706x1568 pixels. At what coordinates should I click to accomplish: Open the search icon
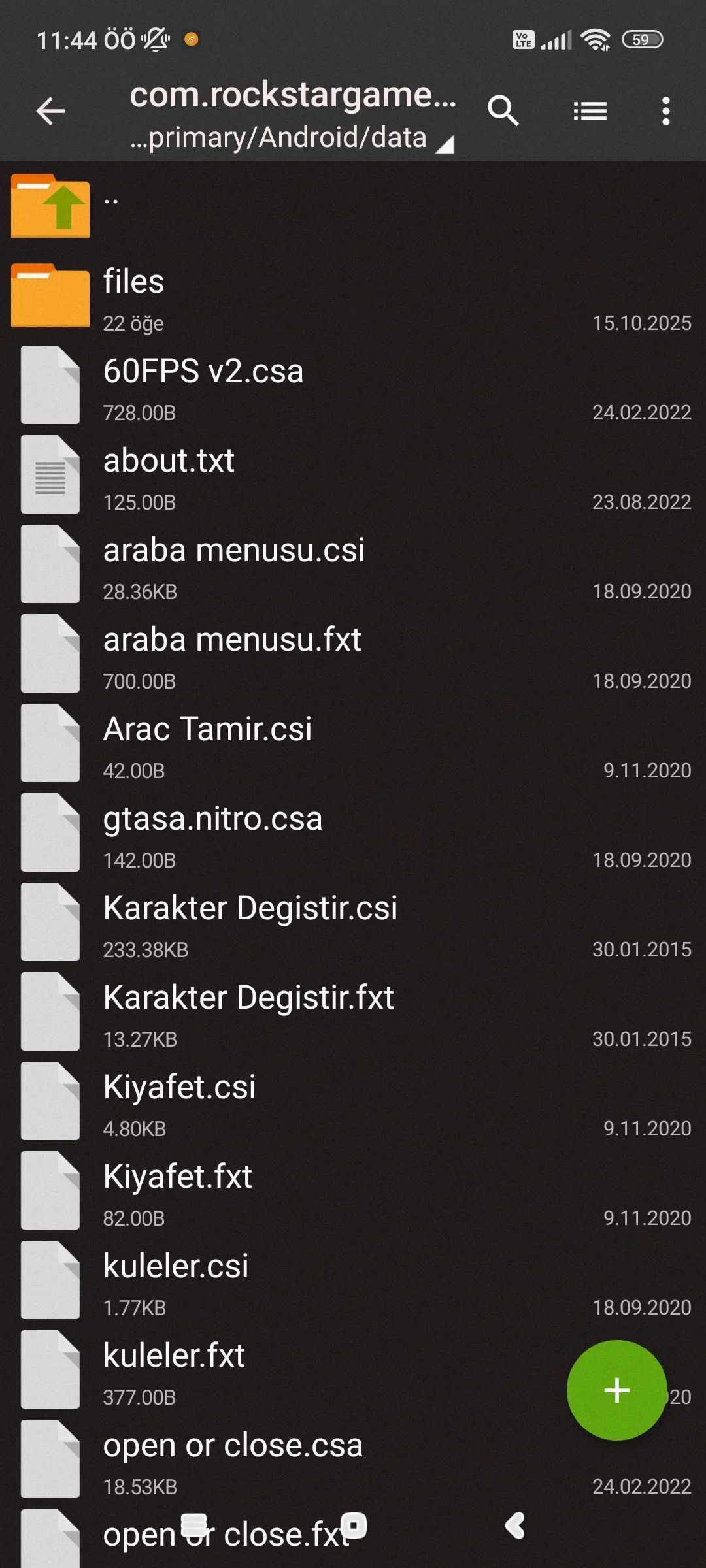coord(503,111)
